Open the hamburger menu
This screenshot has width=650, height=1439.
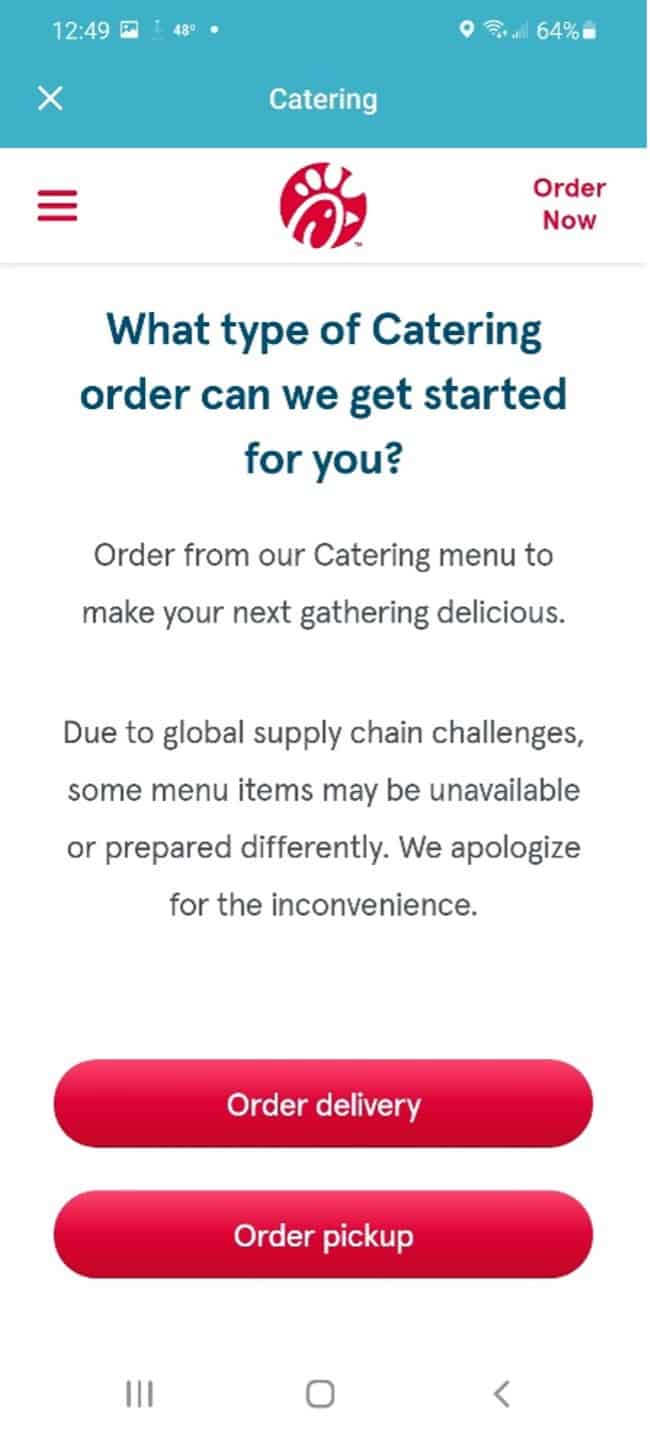[x=57, y=205]
